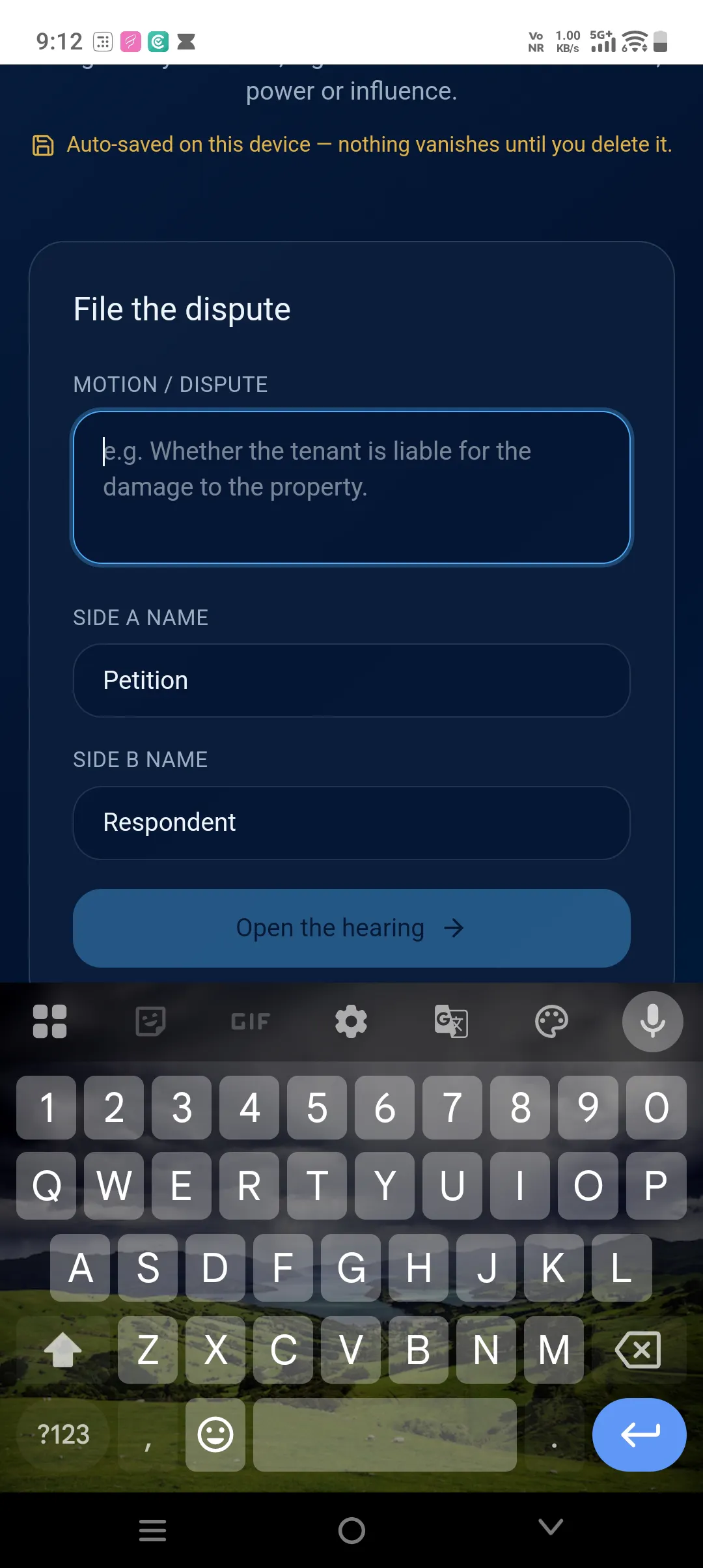The height and width of the screenshot is (1568, 703).
Task: Switch to the ?123 symbols keyboard
Action: point(63,1435)
